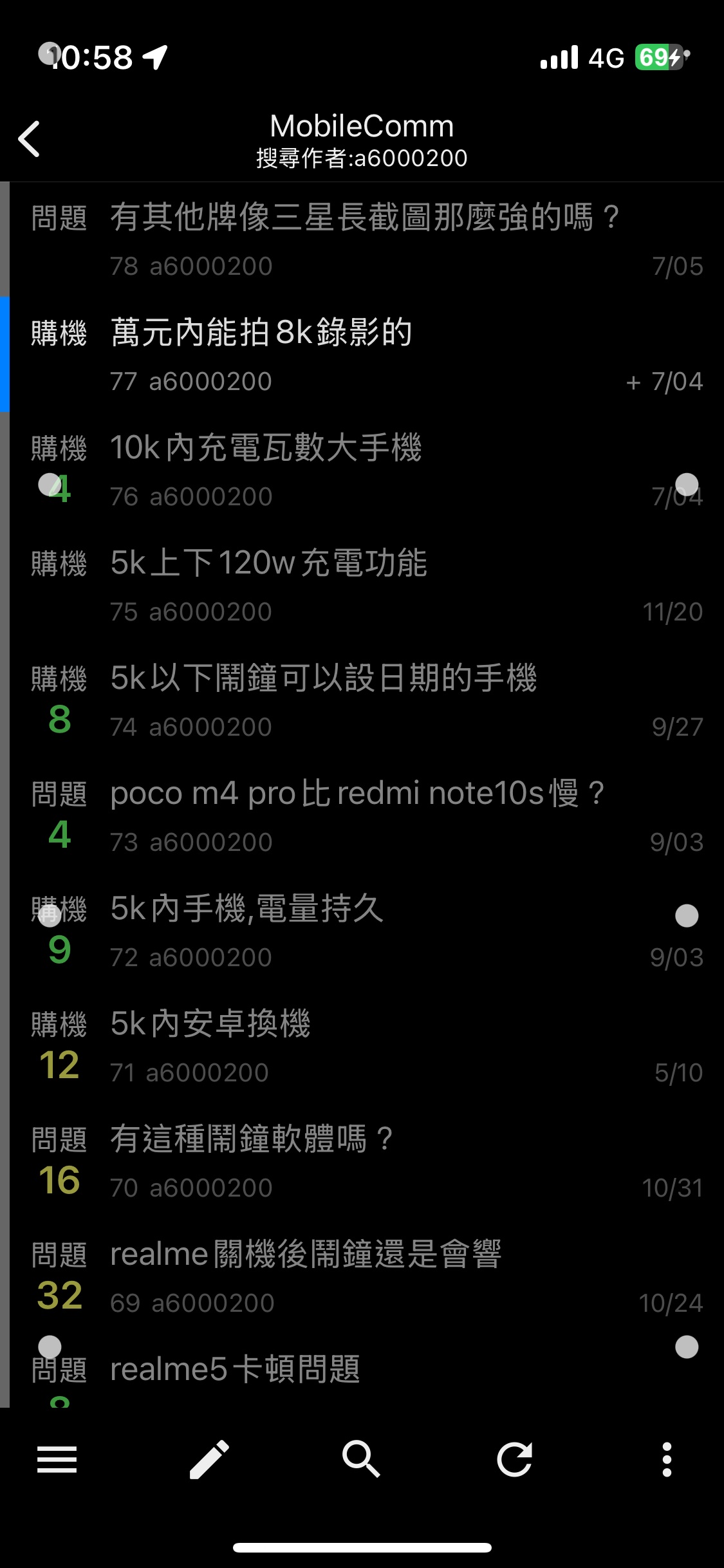Screen dimensions: 724x1568
Task: Open the hamburger menu in the bottom bar
Action: click(57, 1459)
